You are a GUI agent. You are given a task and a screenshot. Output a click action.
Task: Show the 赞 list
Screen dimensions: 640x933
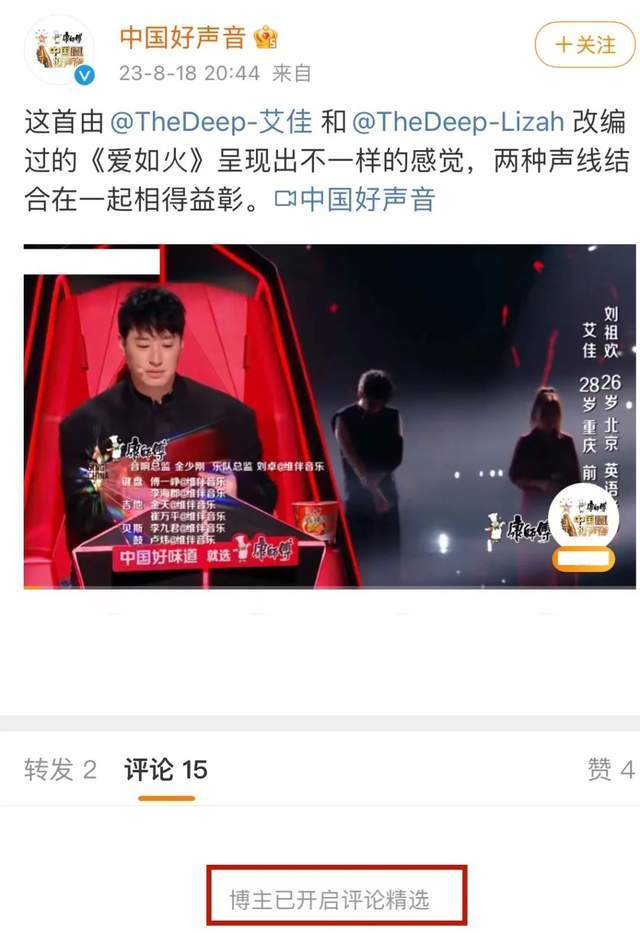611,769
